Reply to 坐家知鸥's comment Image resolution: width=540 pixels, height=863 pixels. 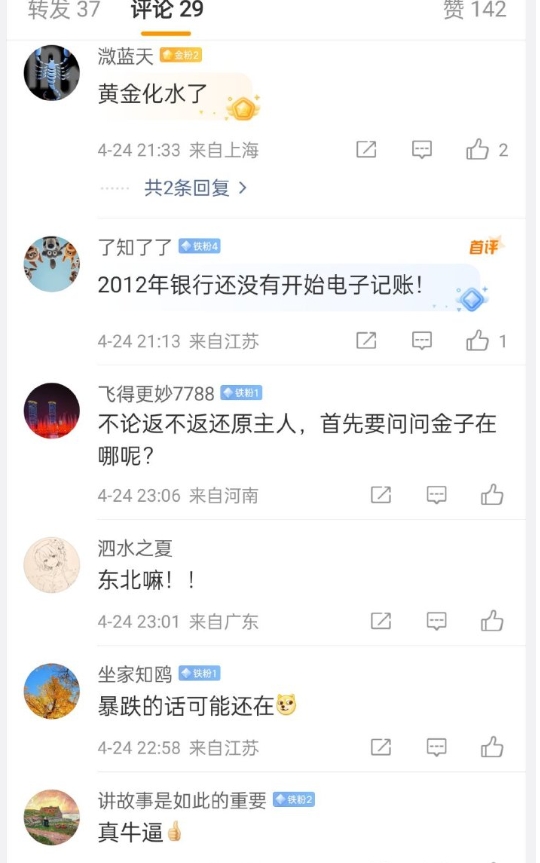pos(437,747)
